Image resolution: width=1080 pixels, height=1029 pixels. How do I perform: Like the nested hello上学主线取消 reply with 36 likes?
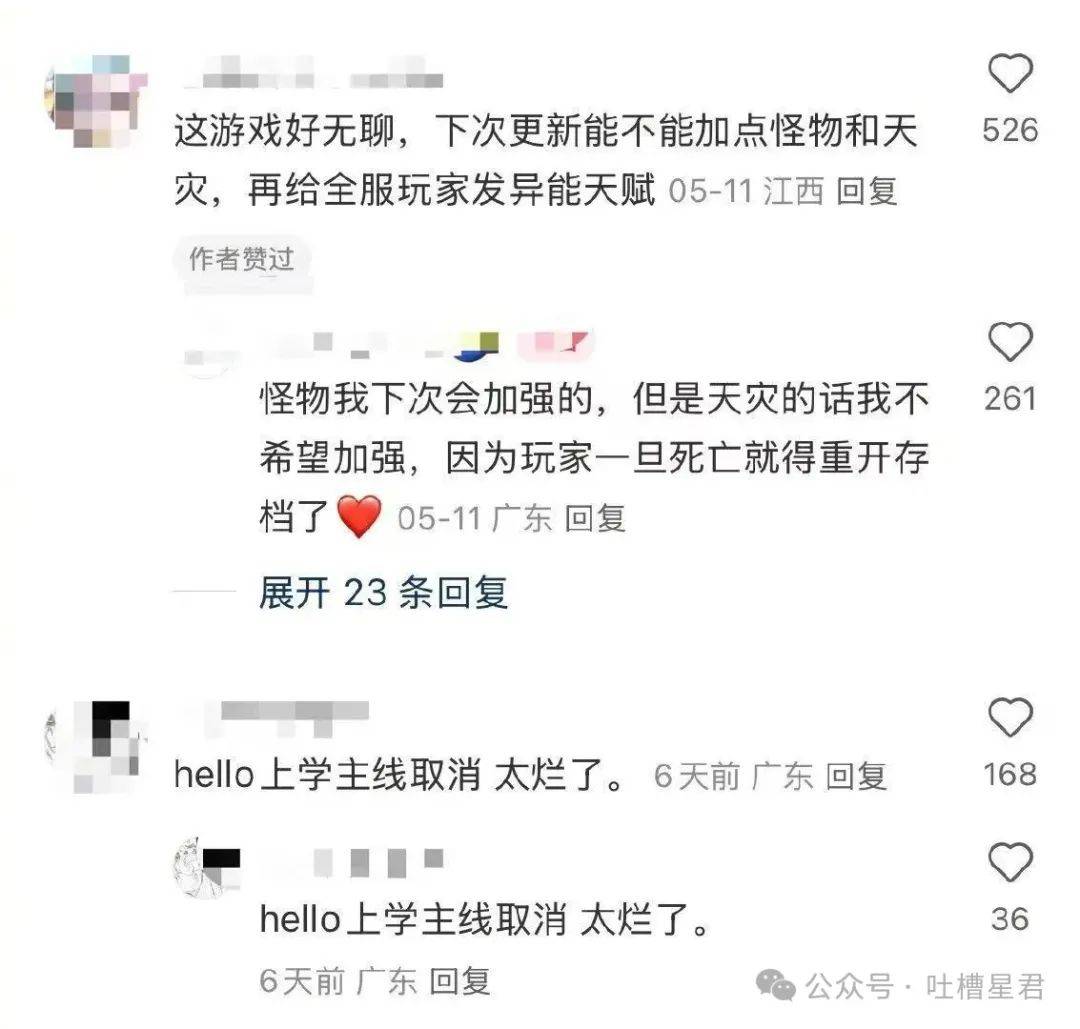coord(1010,863)
